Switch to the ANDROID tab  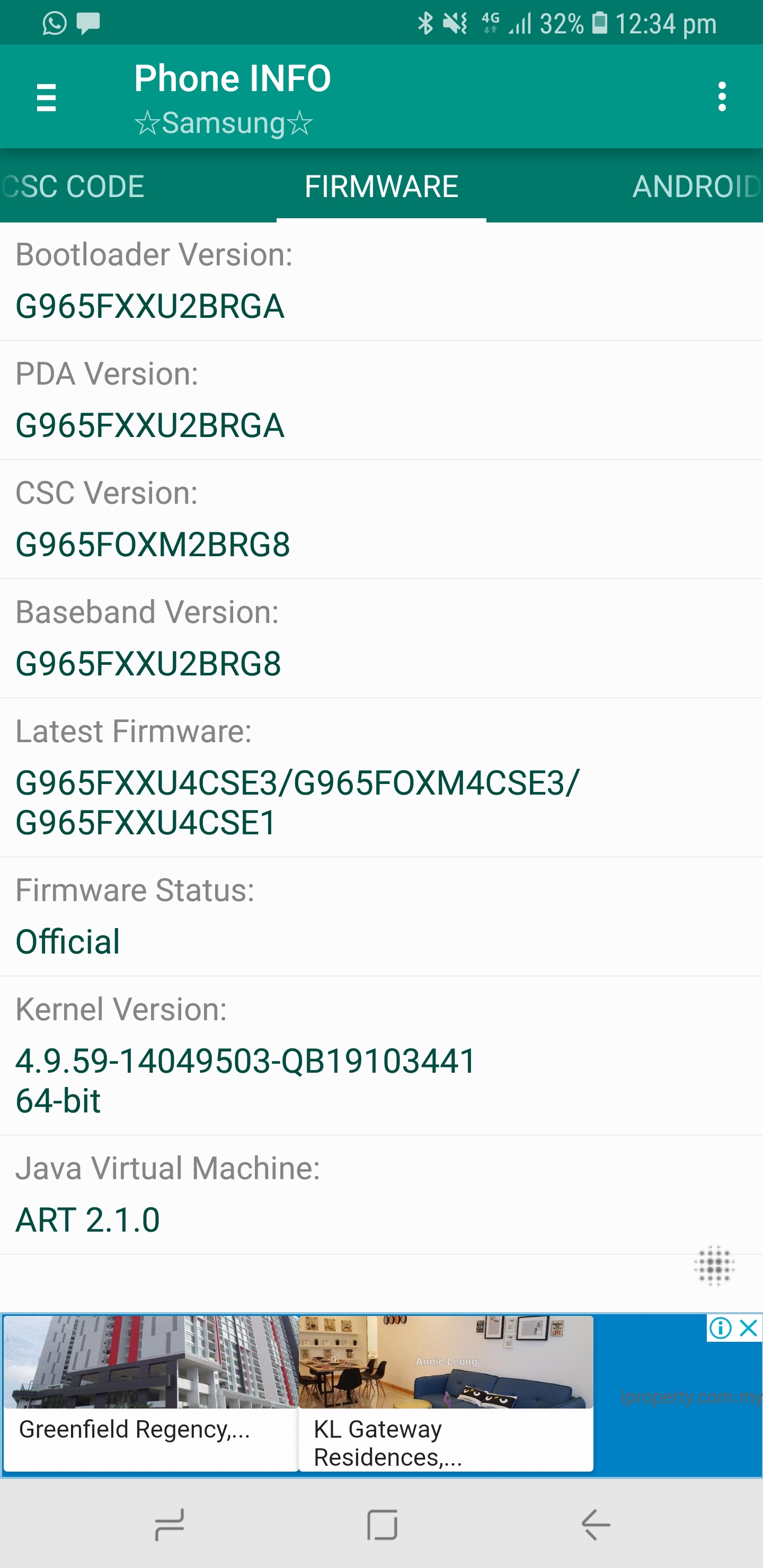(x=697, y=186)
